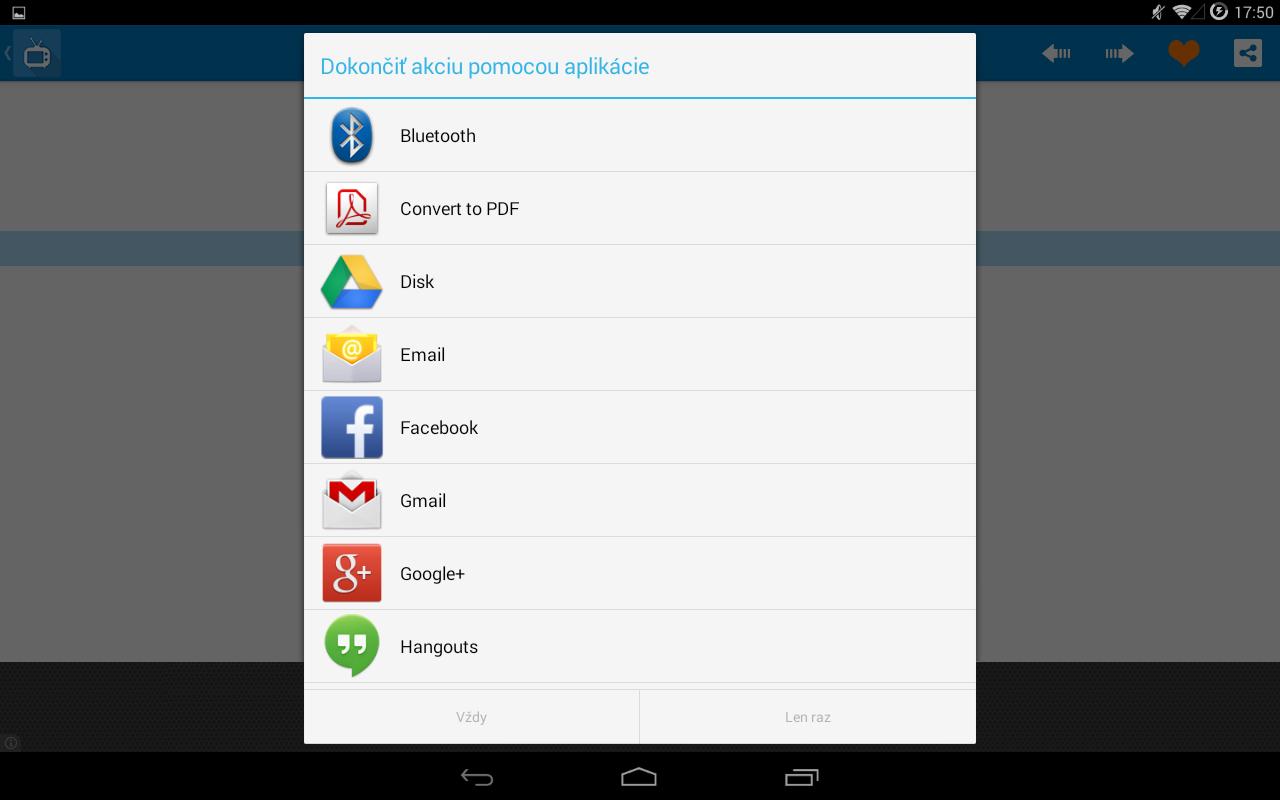Image resolution: width=1280 pixels, height=800 pixels.
Task: Open the recent apps overview
Action: tap(801, 777)
